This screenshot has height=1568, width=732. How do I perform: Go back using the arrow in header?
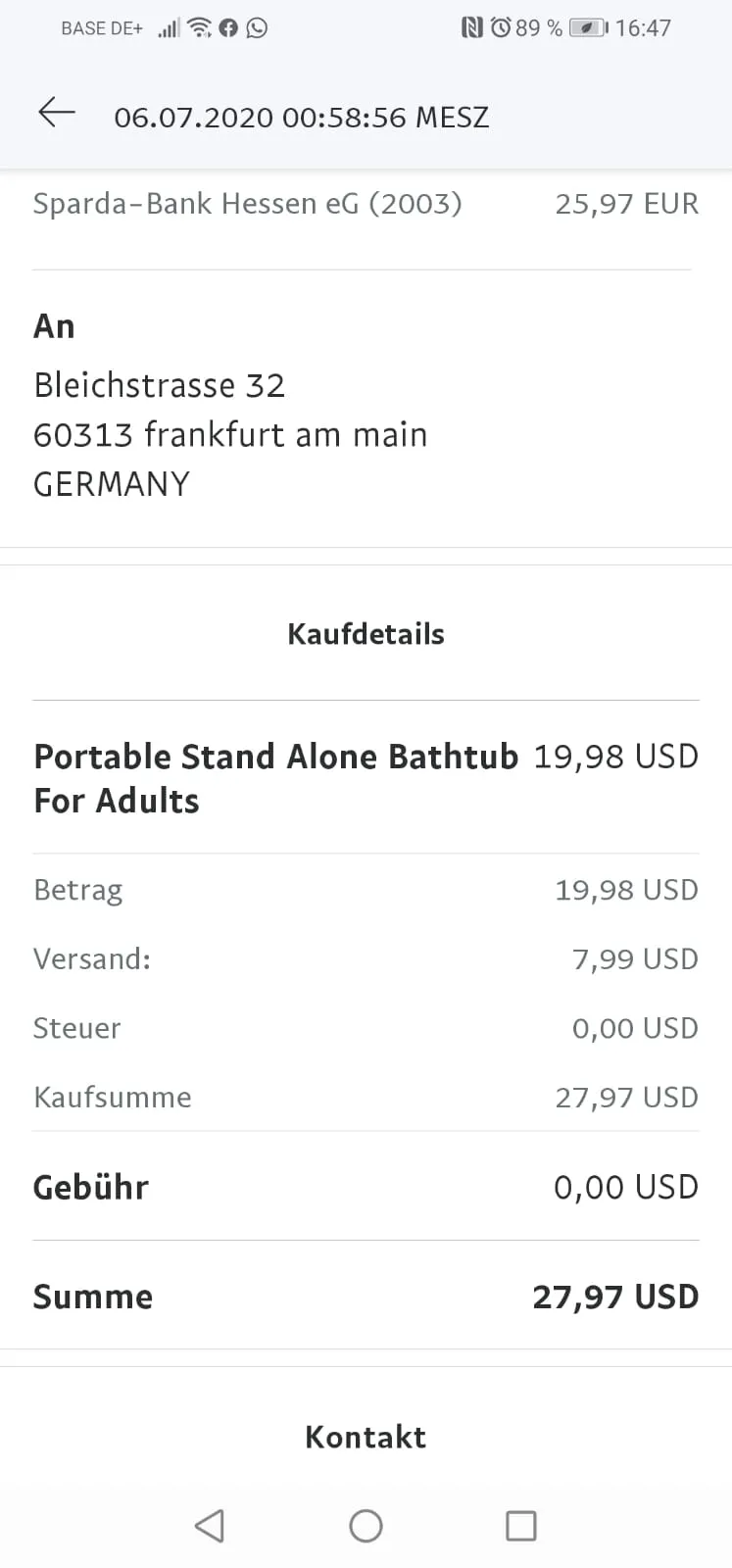point(57,113)
